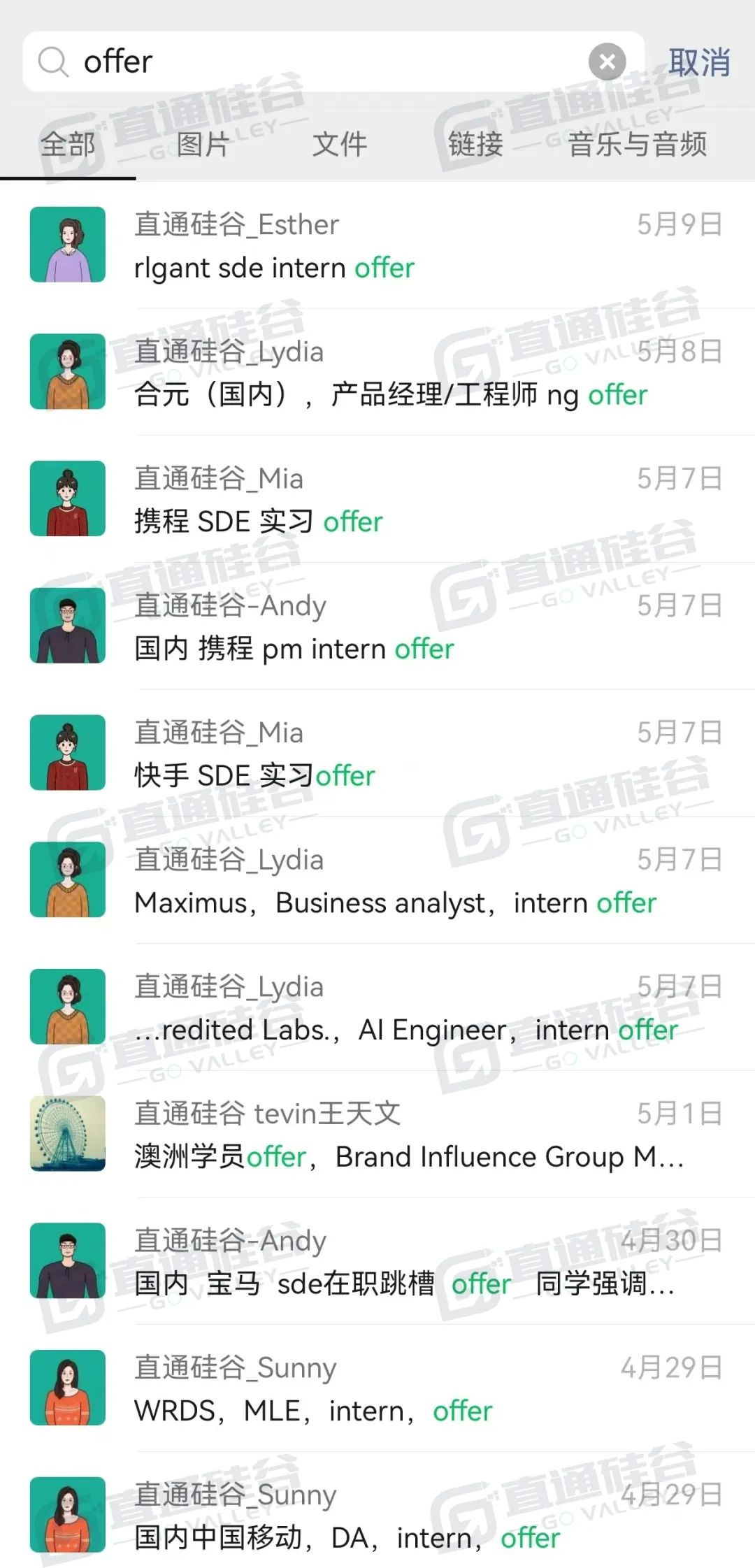
Task: Open Esther's rlgant sde intern offer result
Action: (x=377, y=245)
